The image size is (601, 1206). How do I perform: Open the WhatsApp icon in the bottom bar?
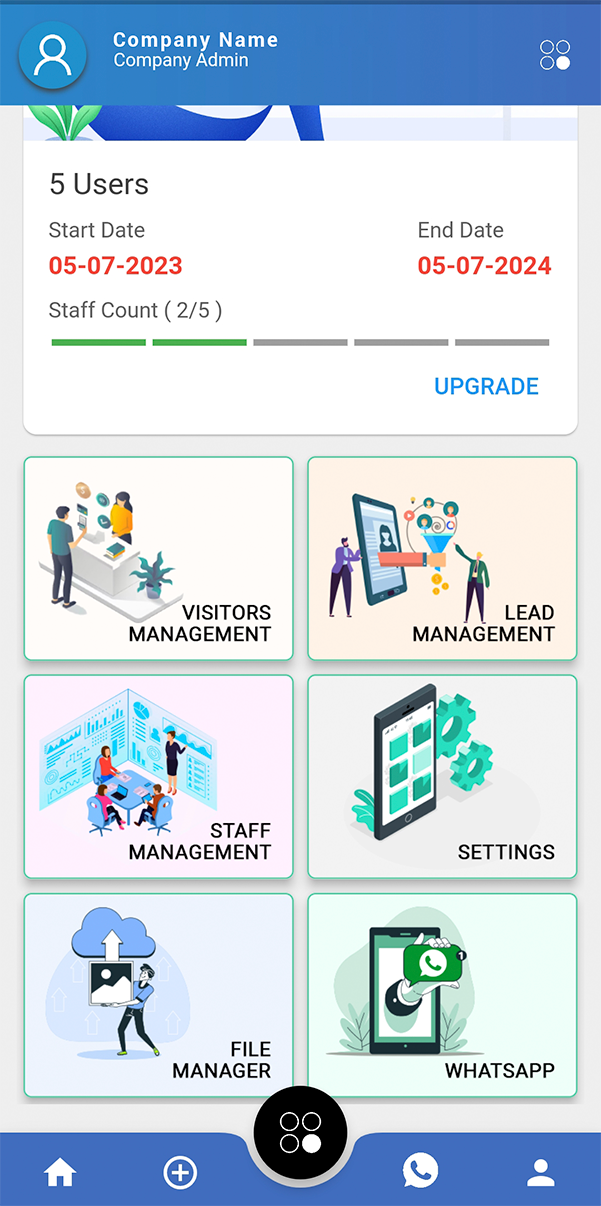420,1171
